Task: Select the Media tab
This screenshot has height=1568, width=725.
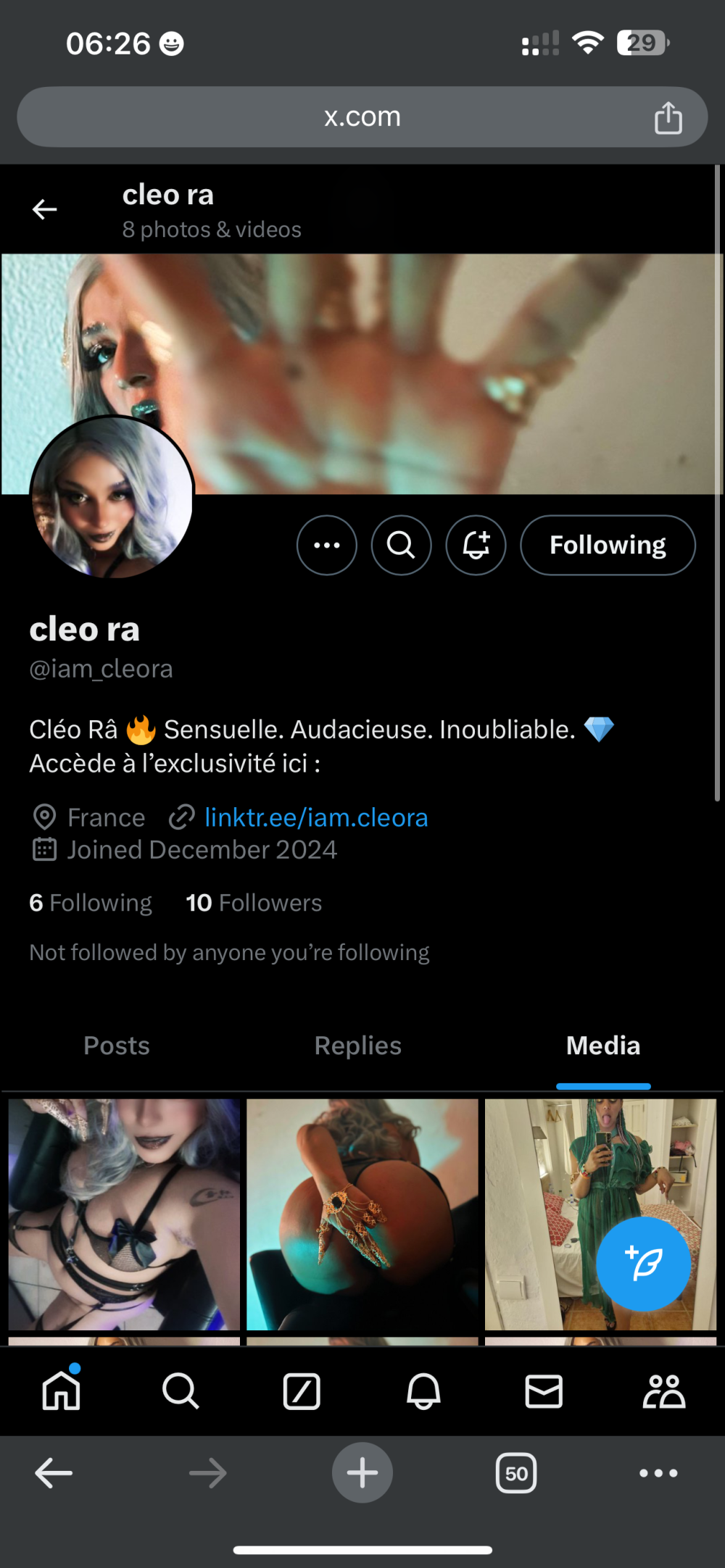Action: click(x=602, y=1046)
